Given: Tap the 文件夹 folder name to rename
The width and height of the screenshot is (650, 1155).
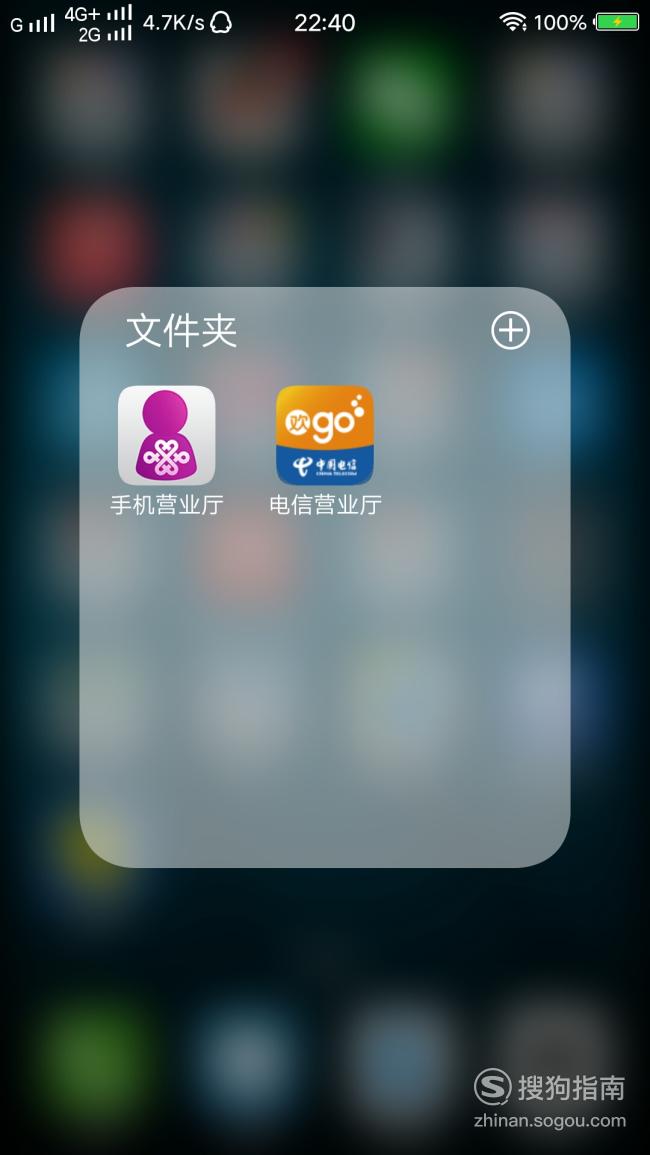Looking at the screenshot, I should 181,331.
